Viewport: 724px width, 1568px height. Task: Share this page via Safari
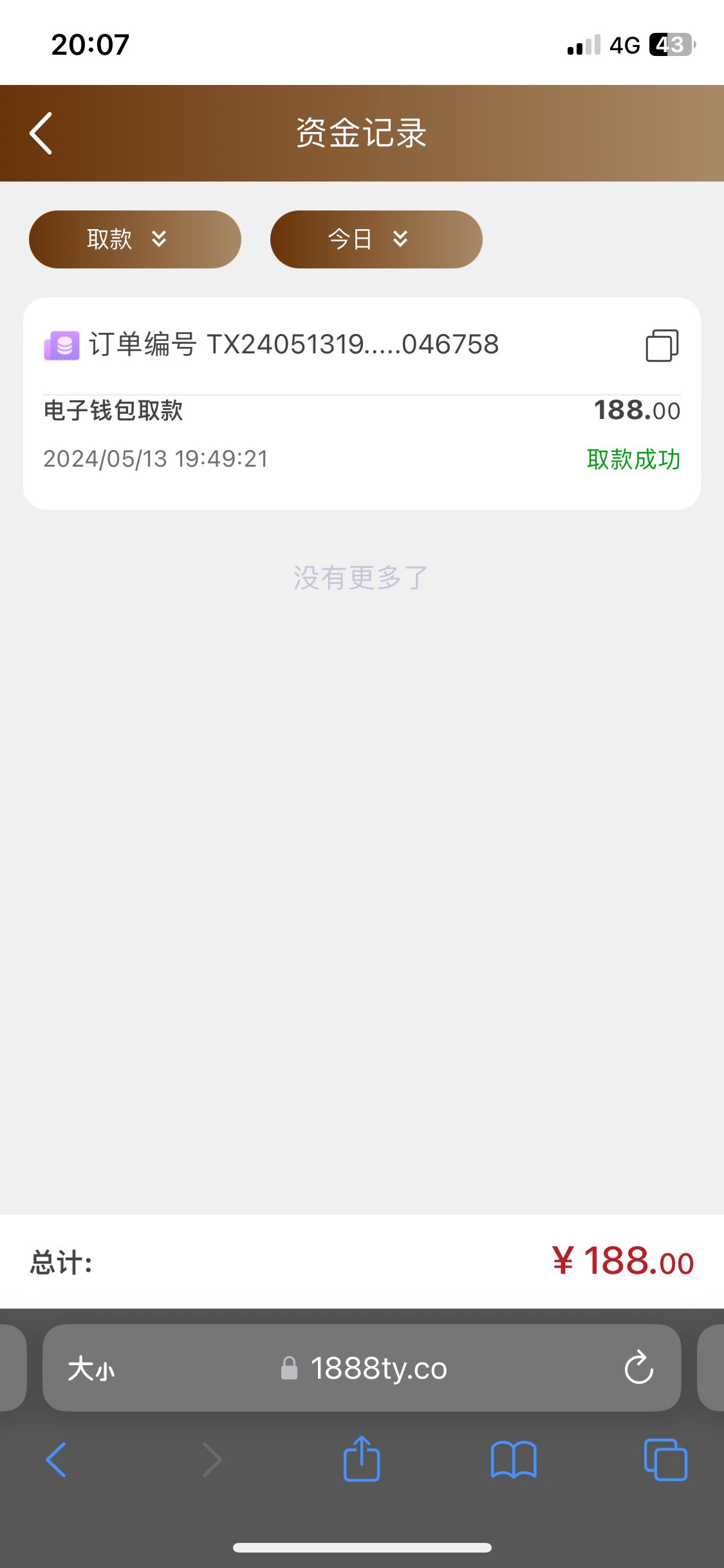point(362,1459)
